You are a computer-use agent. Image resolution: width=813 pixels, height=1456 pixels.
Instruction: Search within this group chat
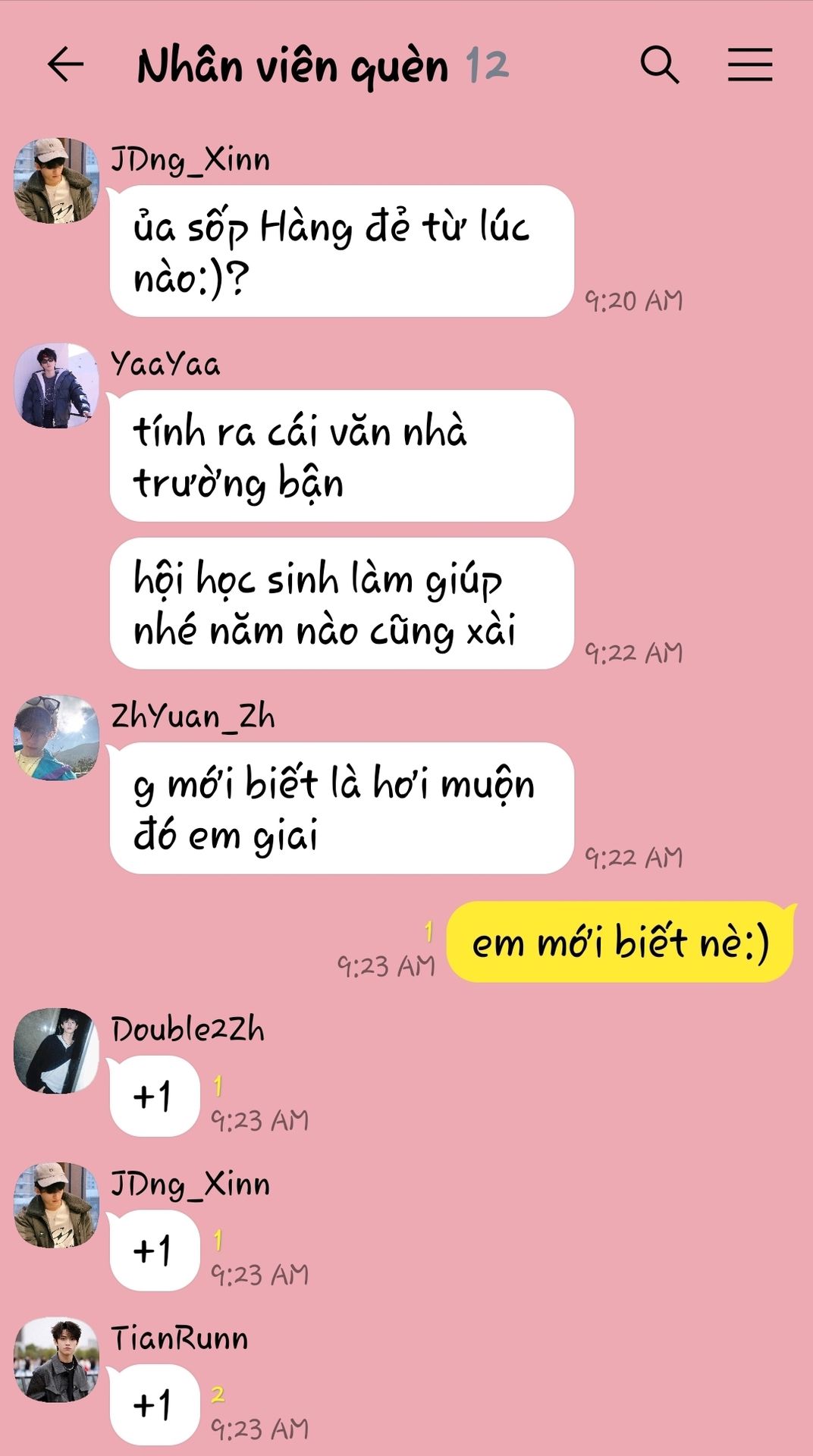point(659,64)
